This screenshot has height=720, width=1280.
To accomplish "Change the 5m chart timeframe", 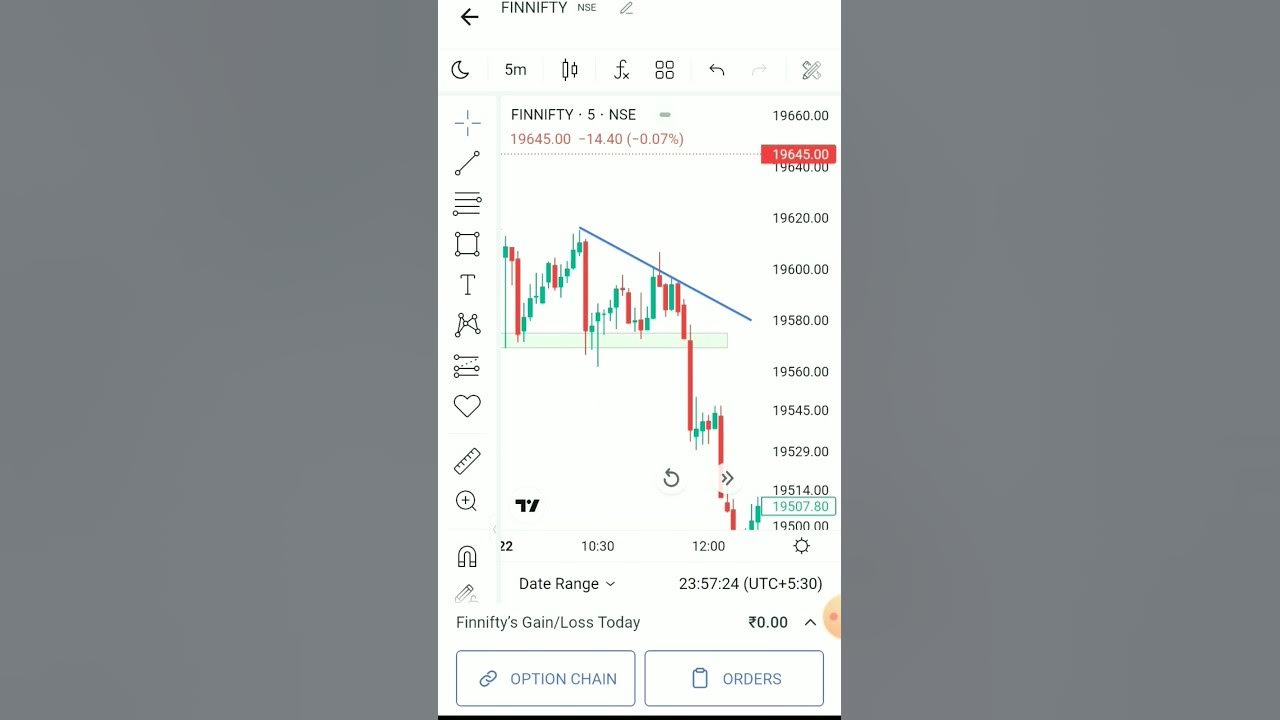I will [x=515, y=70].
